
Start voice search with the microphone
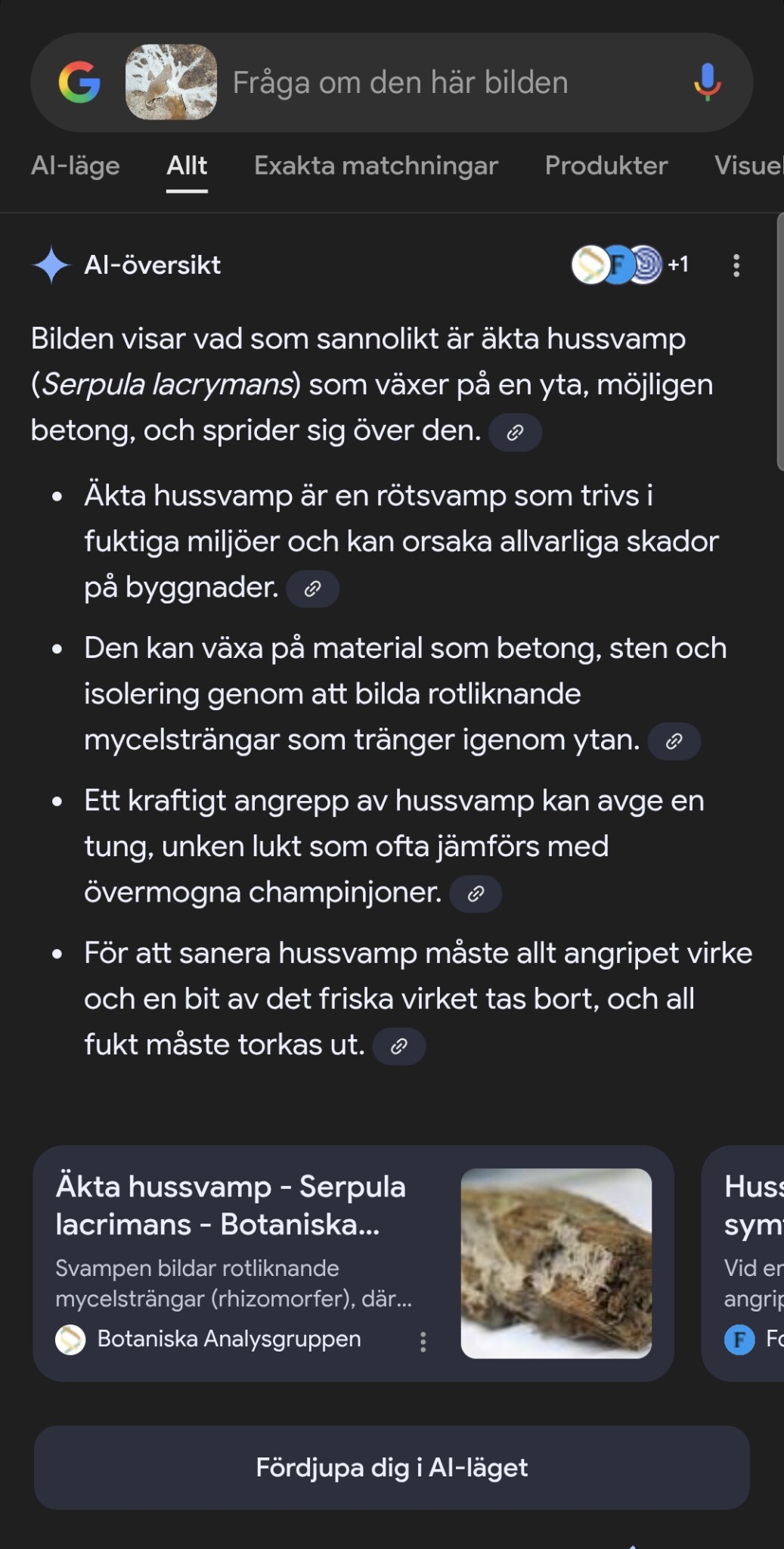(x=707, y=82)
